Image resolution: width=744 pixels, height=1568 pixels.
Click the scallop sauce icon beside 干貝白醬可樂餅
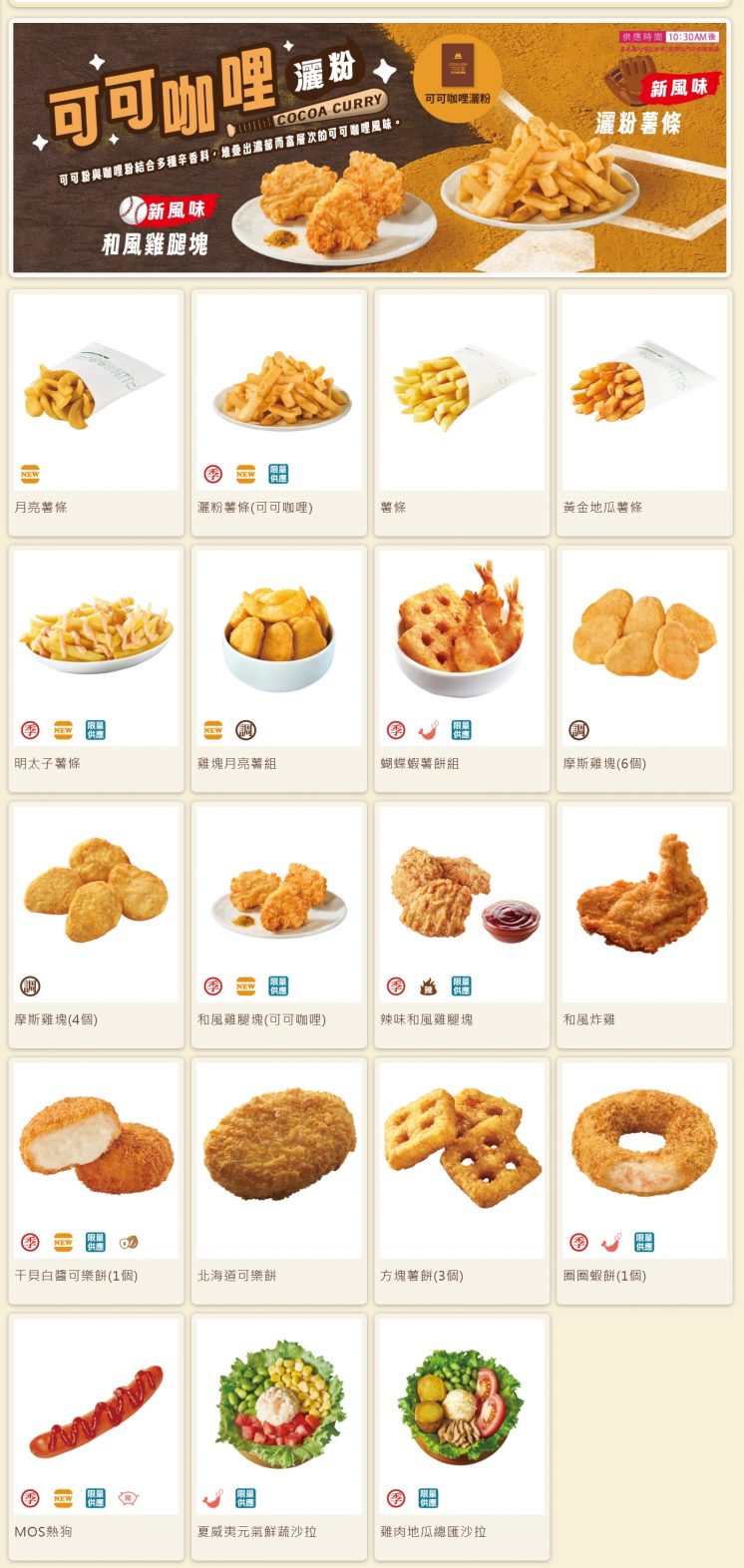pos(128,1240)
